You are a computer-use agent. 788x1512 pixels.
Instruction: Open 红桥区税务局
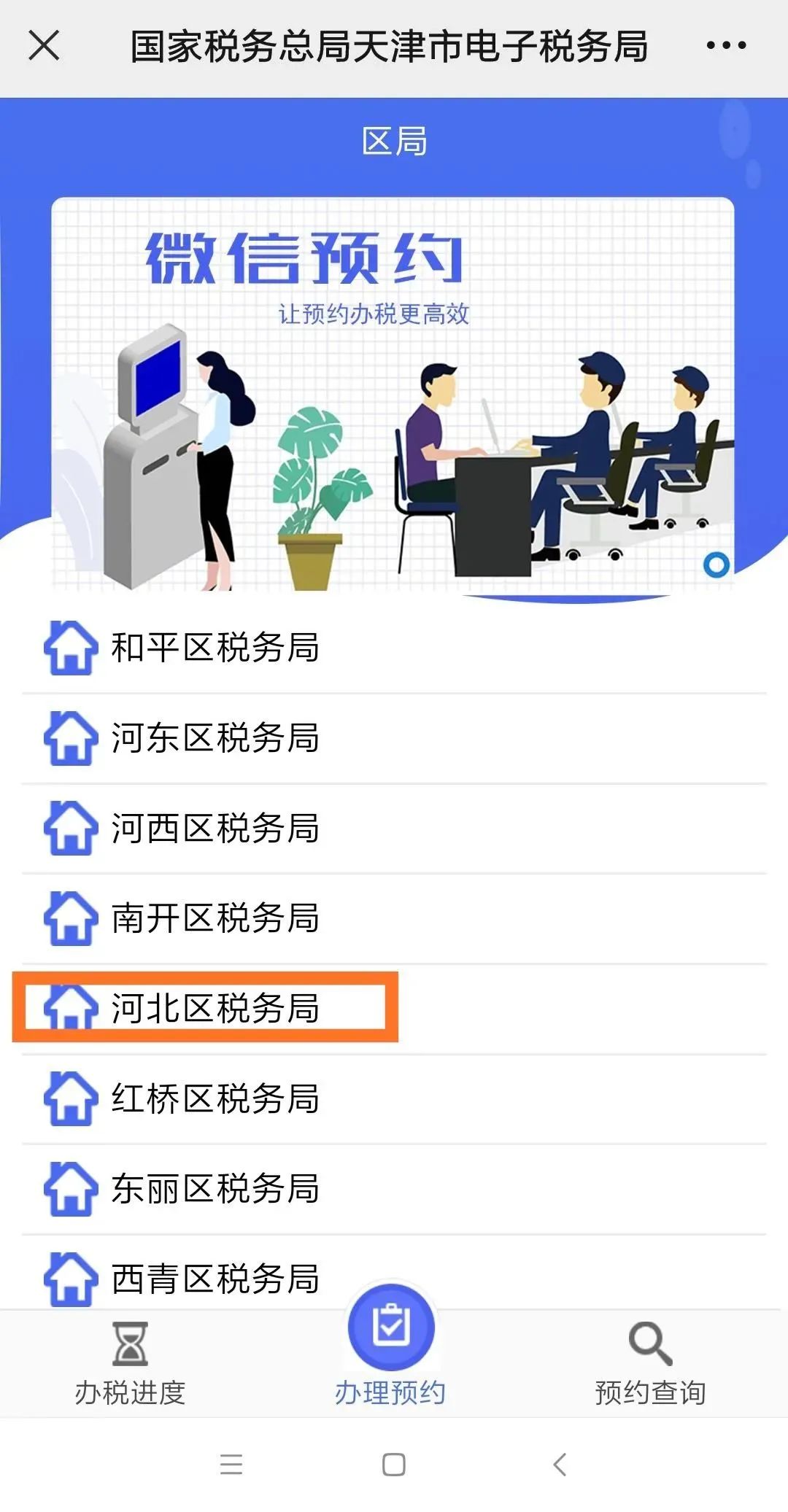click(394, 1099)
